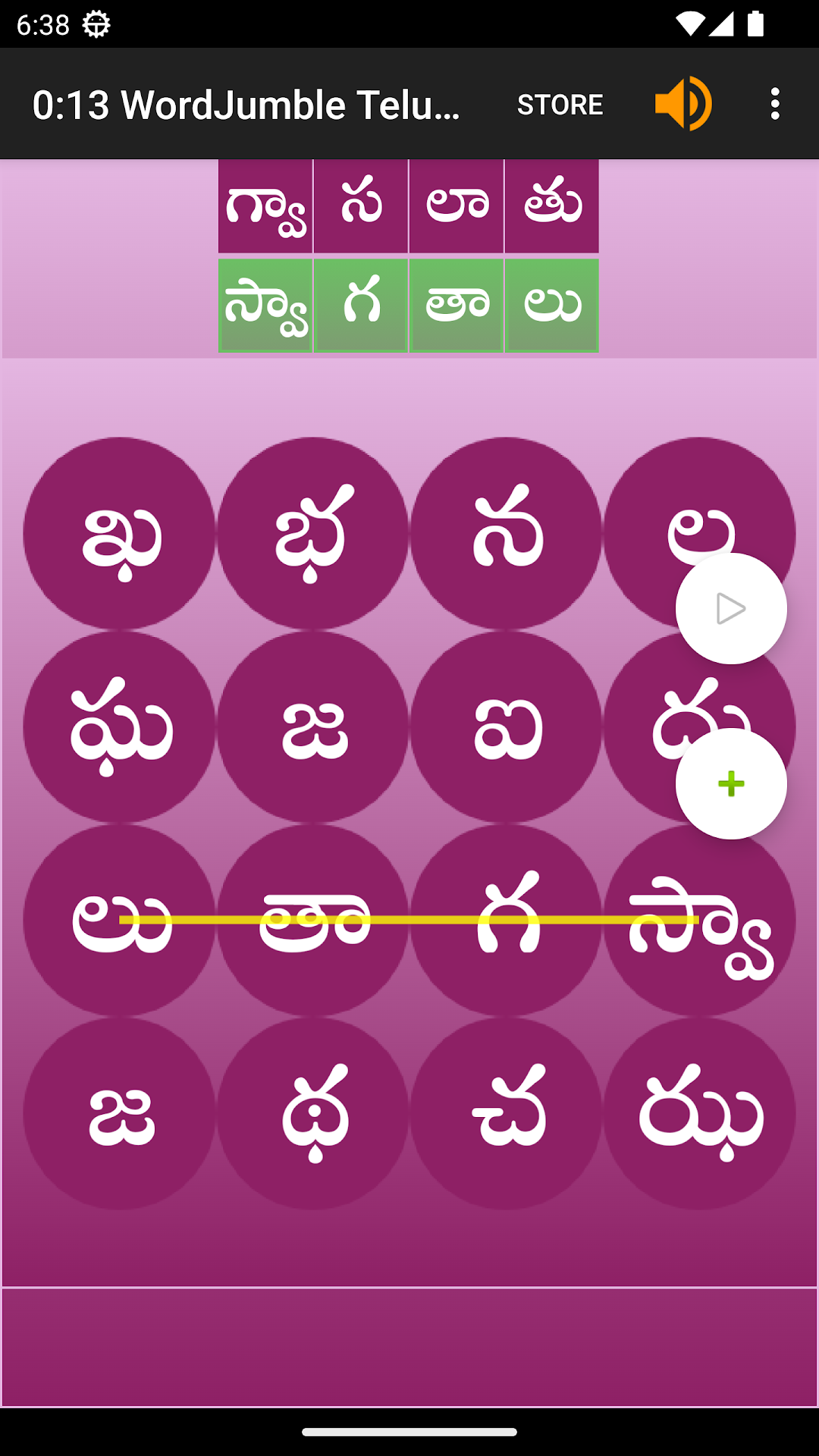Select the ఐ letter tile
Viewport: 819px width, 1456px height.
coord(506,726)
